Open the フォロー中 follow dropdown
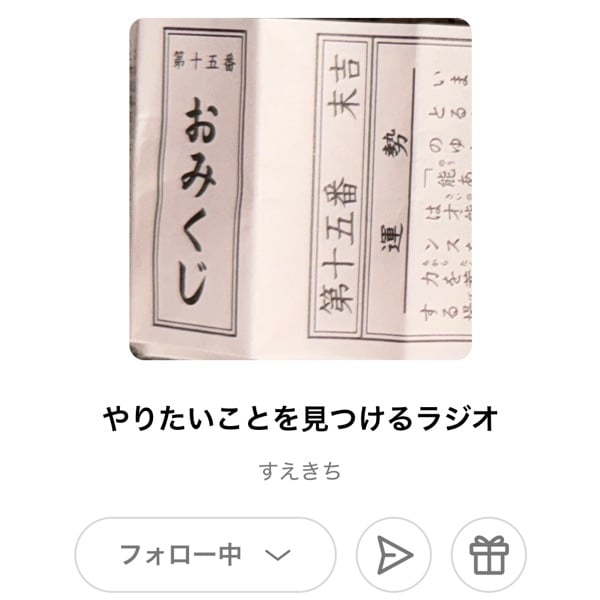Screen dimensions: 600x600 pyautogui.click(x=205, y=553)
